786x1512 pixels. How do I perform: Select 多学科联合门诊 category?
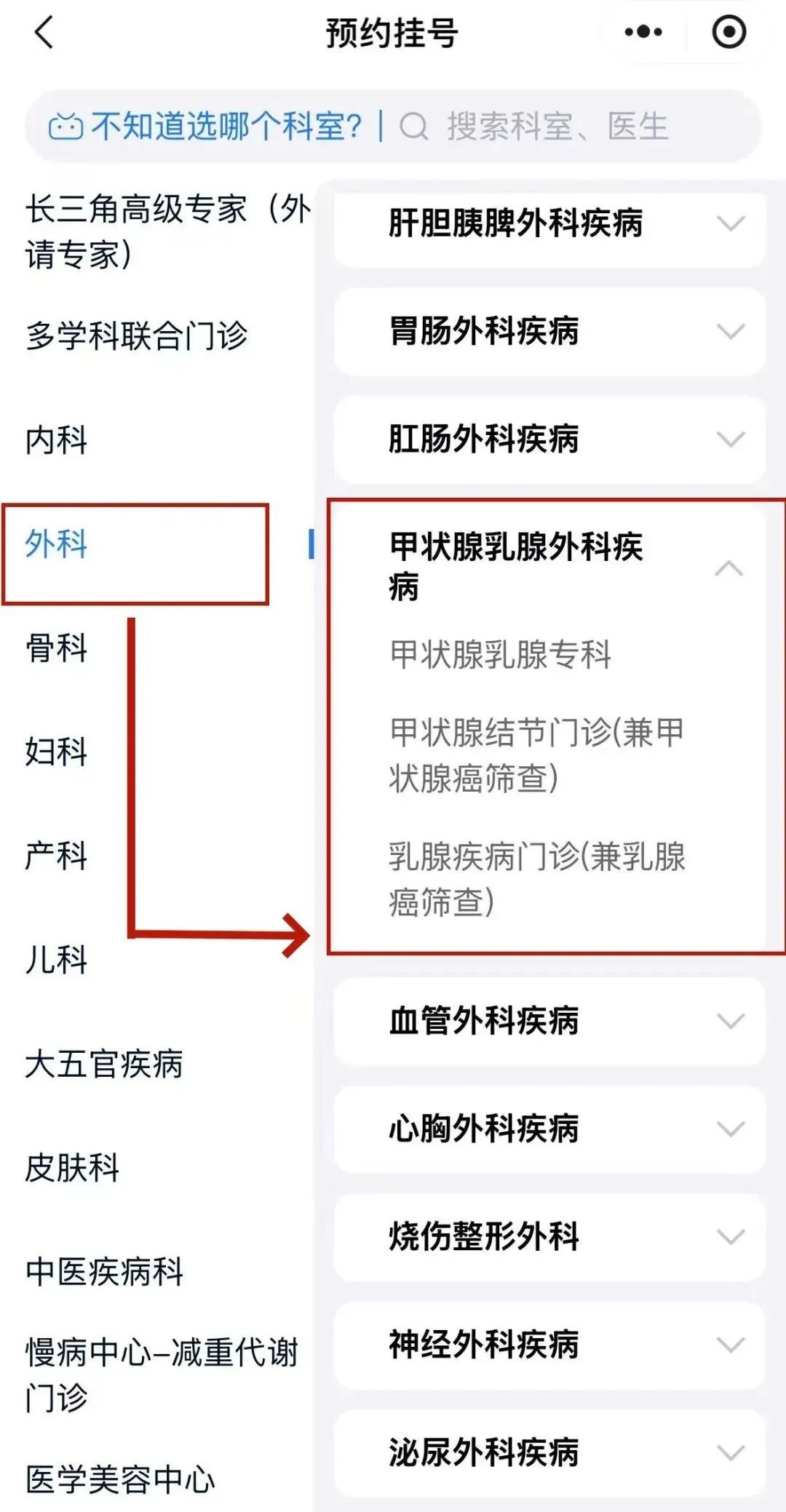click(137, 335)
